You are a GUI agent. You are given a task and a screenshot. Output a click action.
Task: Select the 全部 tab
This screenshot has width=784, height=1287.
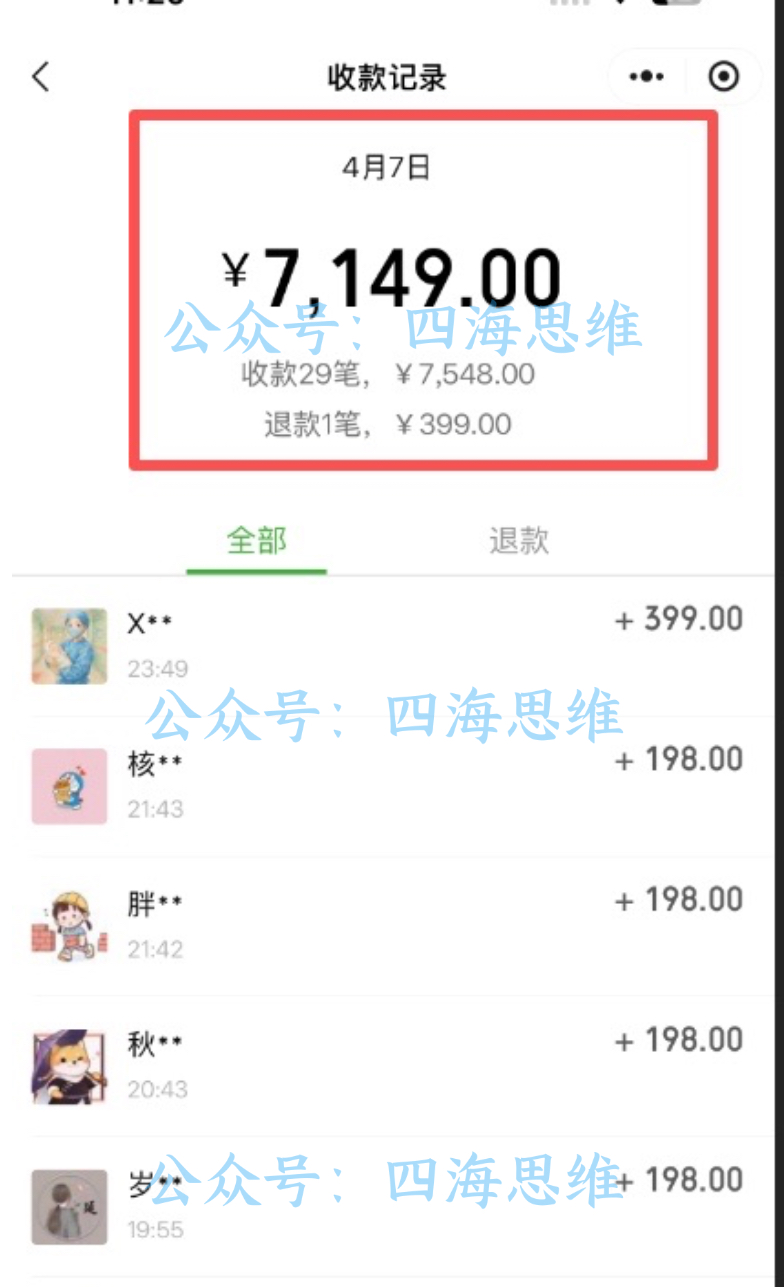click(x=256, y=540)
